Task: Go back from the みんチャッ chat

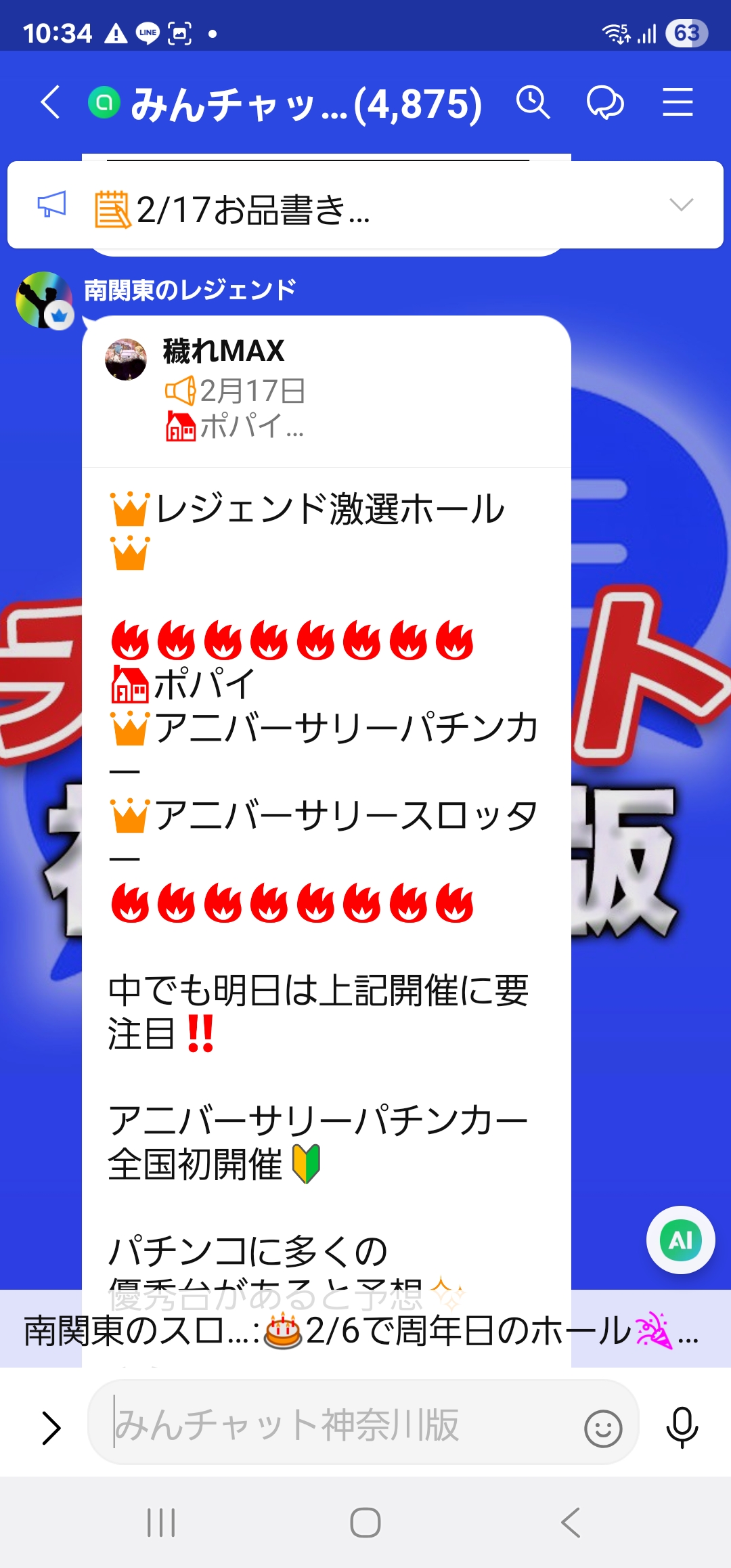Action: point(51,103)
